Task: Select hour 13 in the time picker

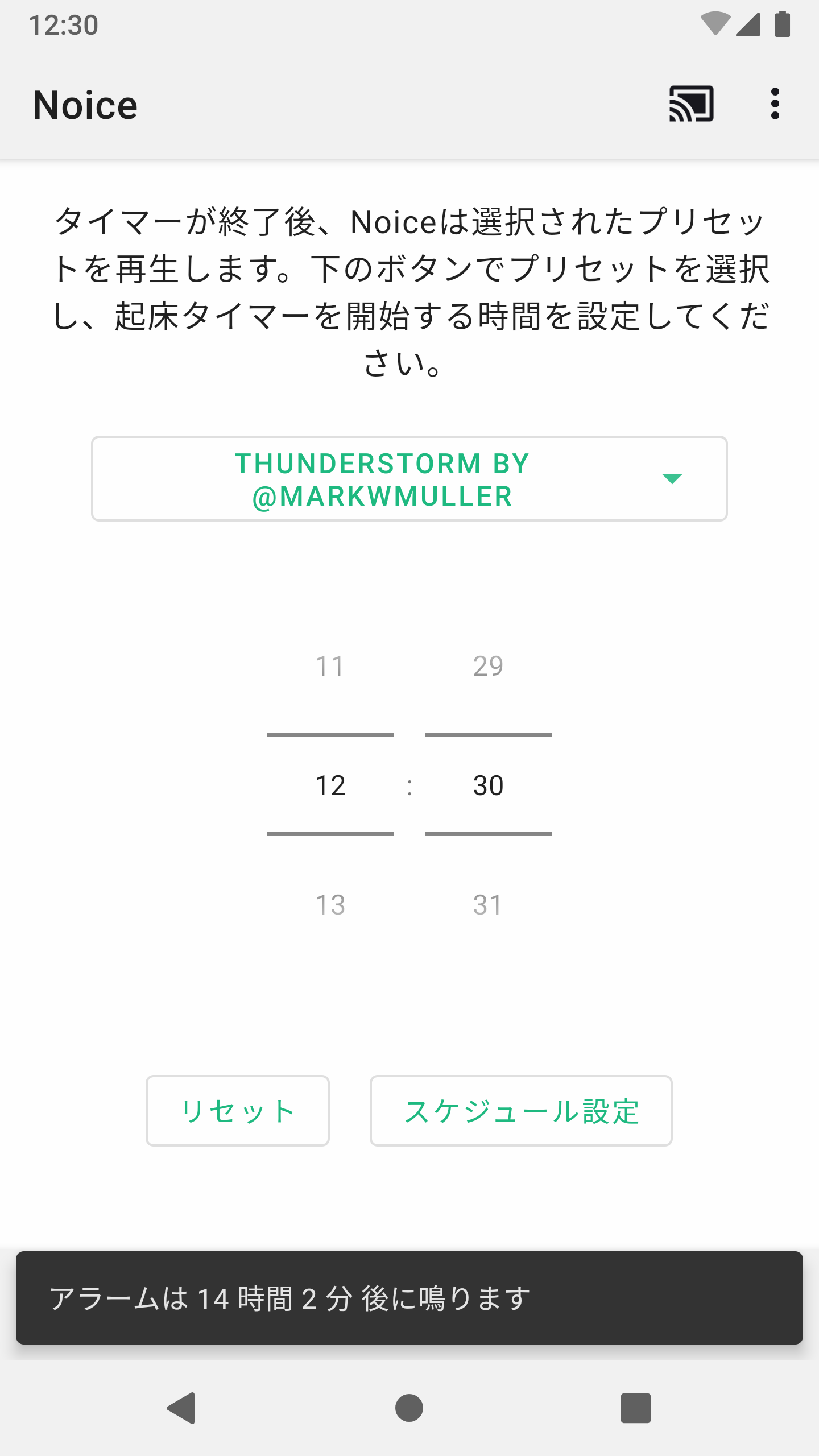Action: coord(330,905)
